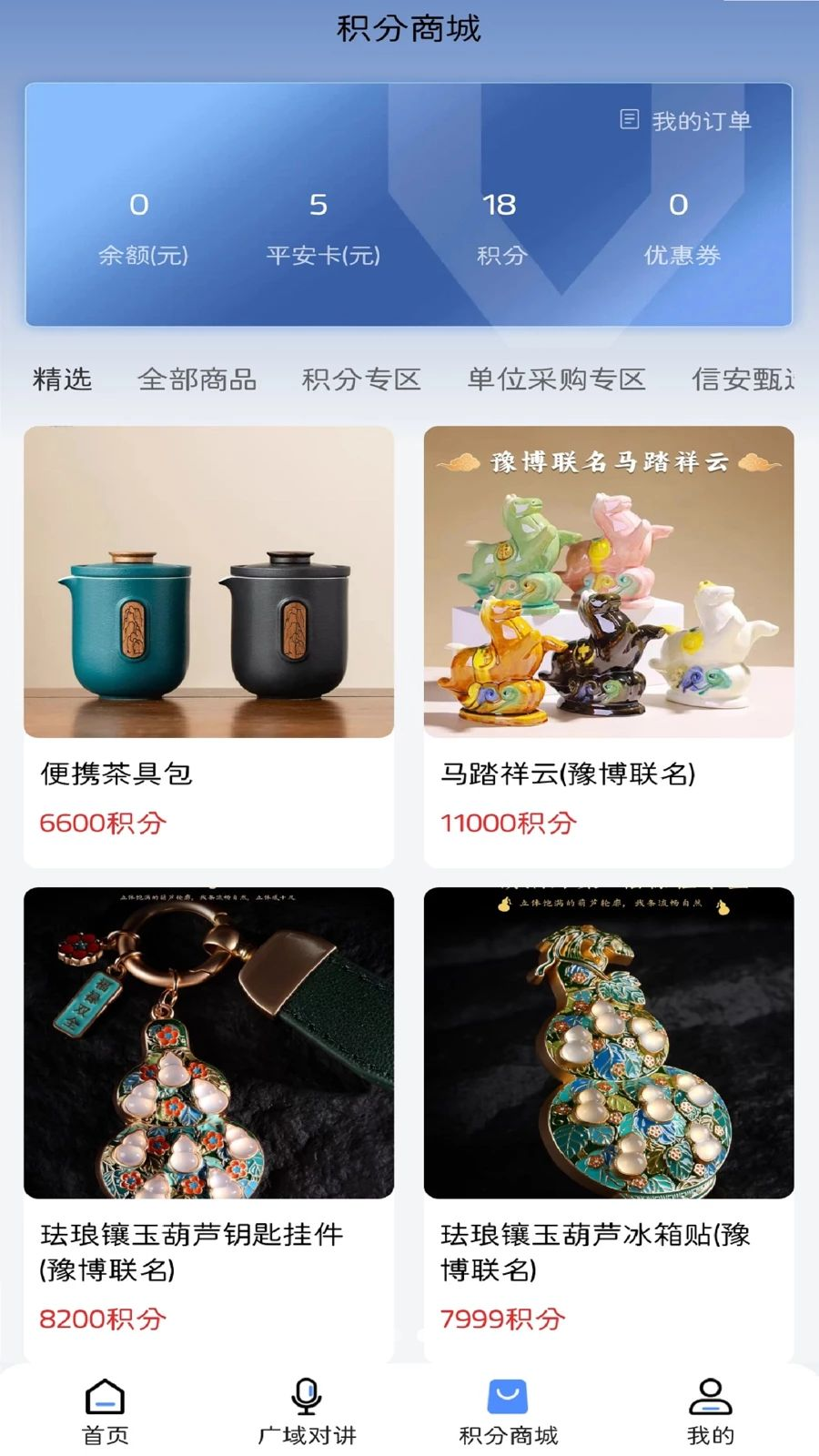Open the 便携茶具包 product card
The height and width of the screenshot is (1456, 819).
point(208,646)
